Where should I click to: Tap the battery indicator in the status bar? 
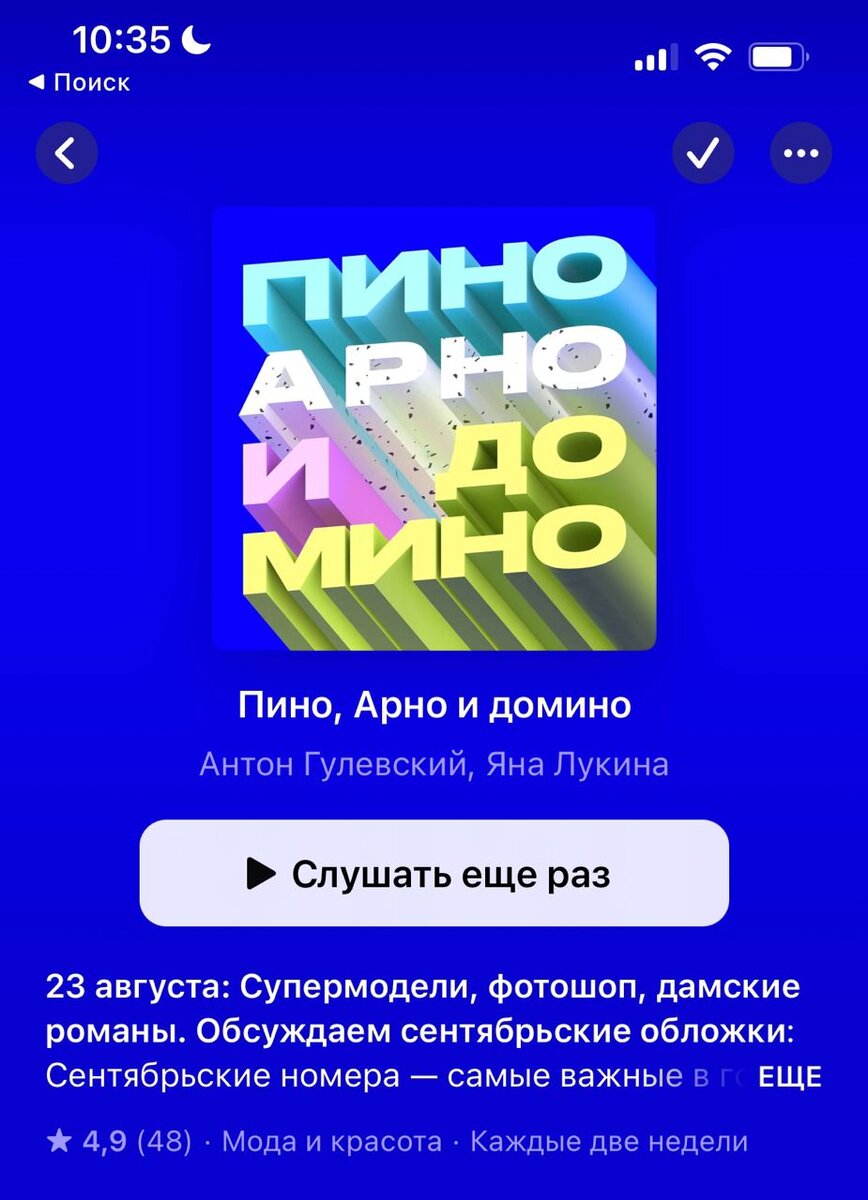click(x=778, y=57)
